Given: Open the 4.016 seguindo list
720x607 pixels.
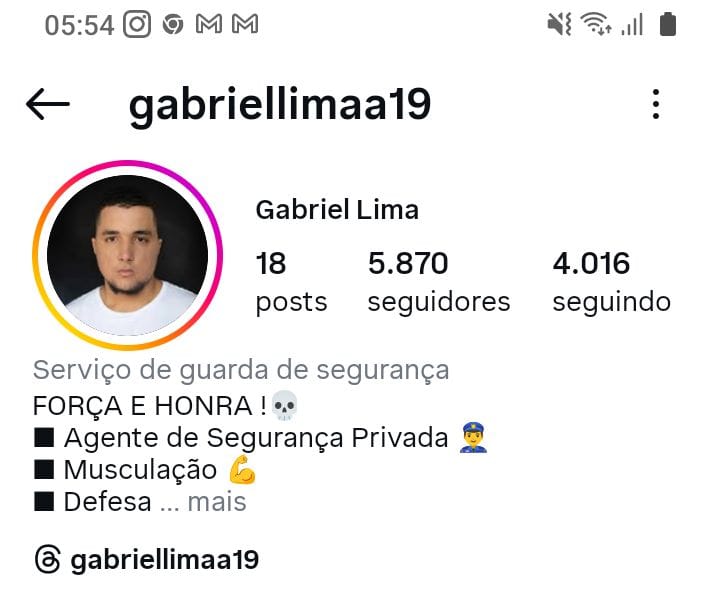Looking at the screenshot, I should click(611, 282).
